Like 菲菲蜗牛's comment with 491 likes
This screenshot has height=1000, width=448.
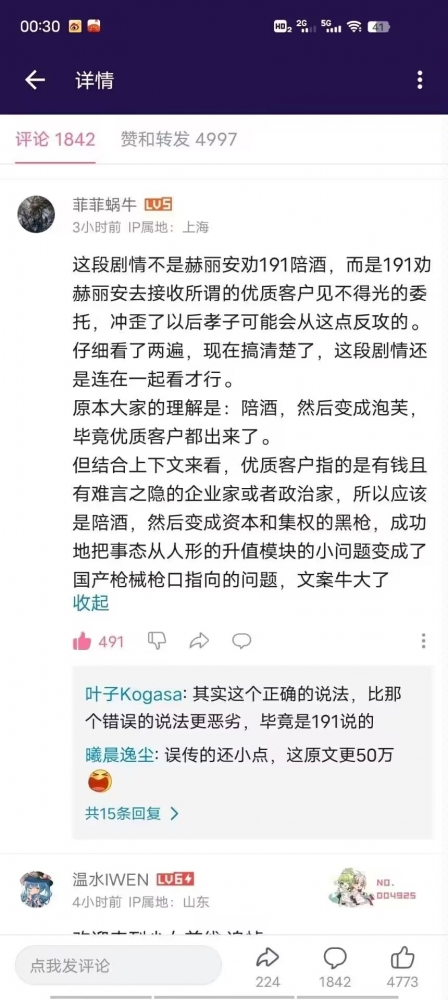(98, 642)
